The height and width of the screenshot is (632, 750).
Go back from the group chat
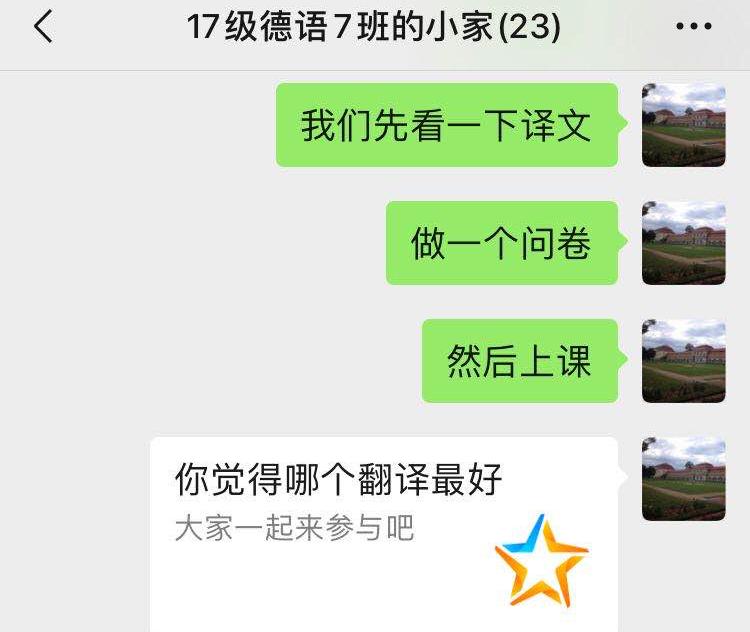click(x=43, y=28)
